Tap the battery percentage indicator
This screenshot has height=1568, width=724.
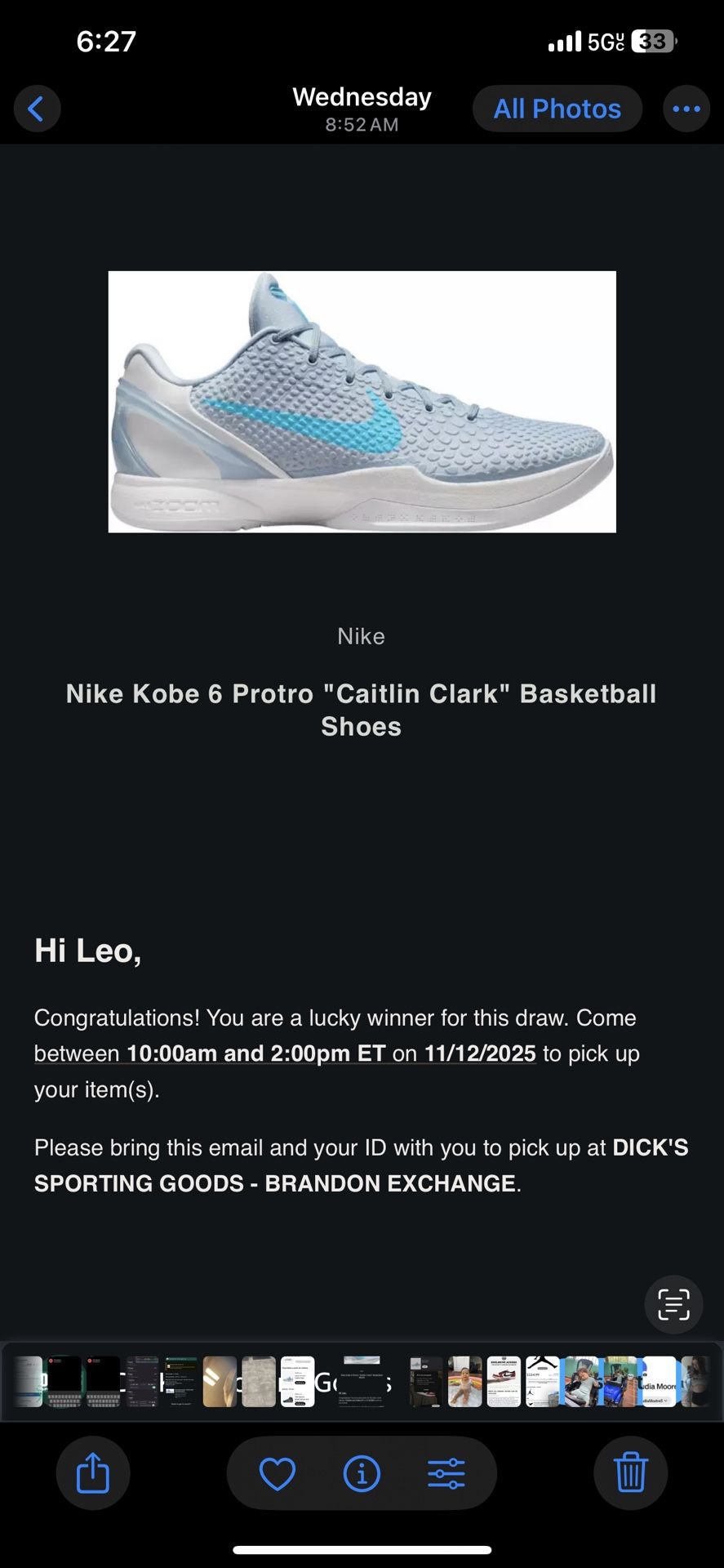point(655,40)
